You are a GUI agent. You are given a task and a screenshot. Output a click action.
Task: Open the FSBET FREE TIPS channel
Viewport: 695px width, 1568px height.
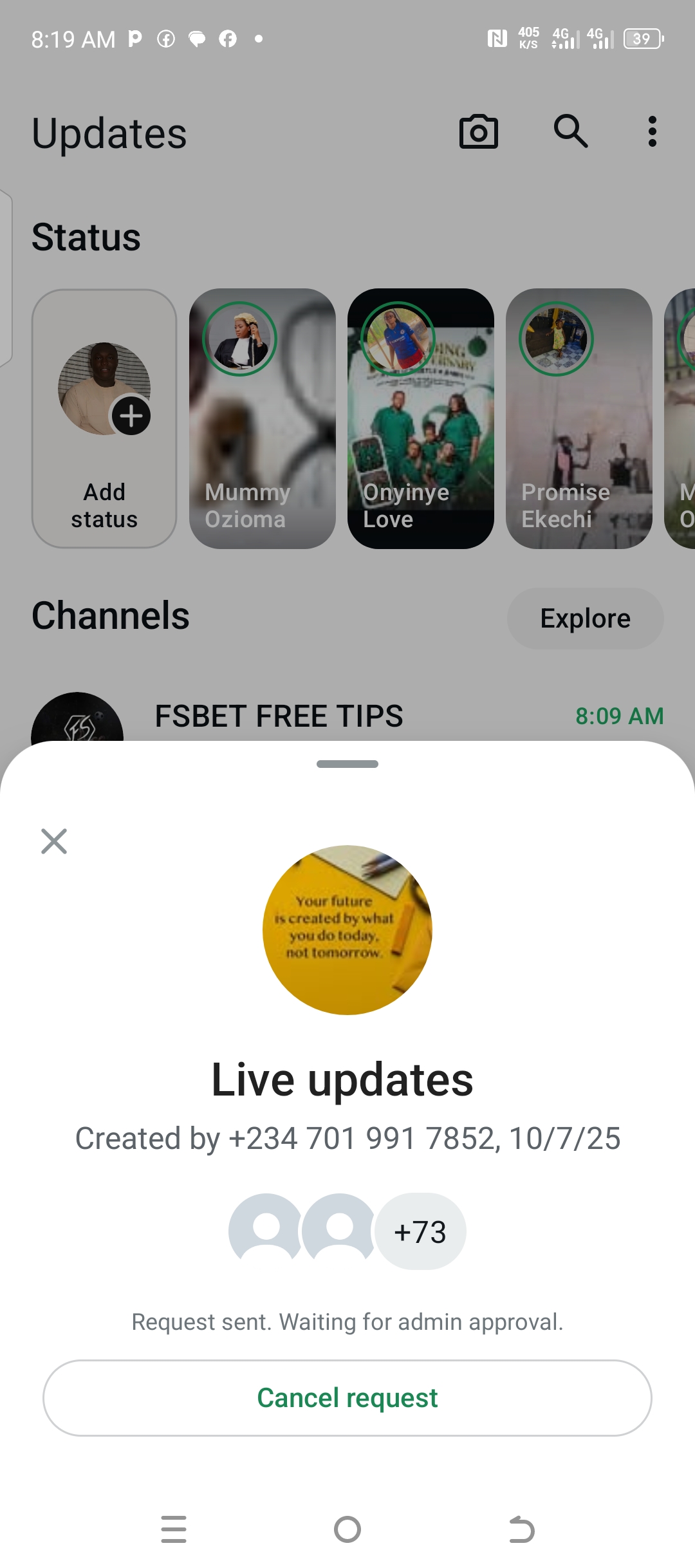279,716
